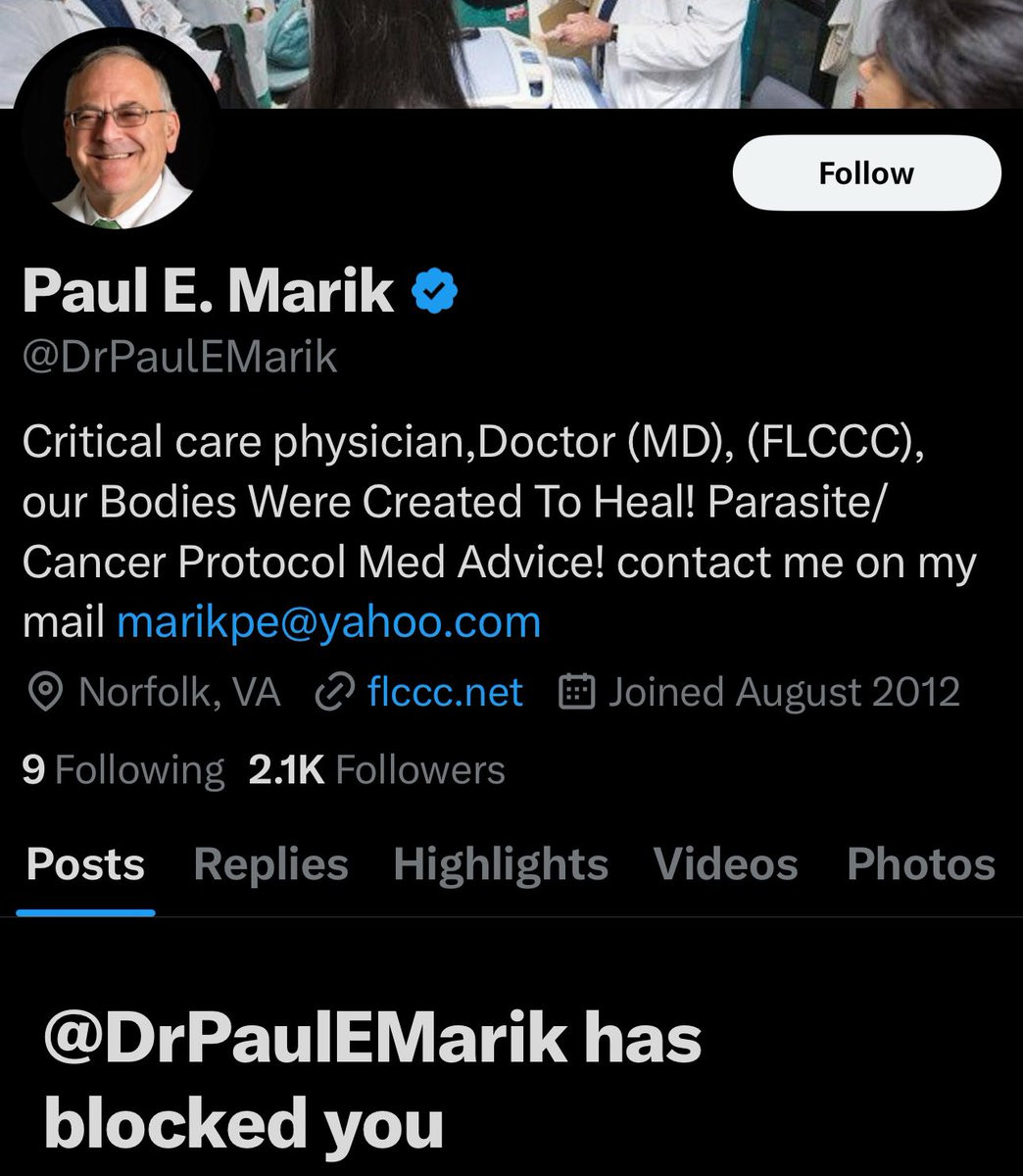1023x1176 pixels.
Task: Switch to the Highlights tab
Action: [501, 864]
